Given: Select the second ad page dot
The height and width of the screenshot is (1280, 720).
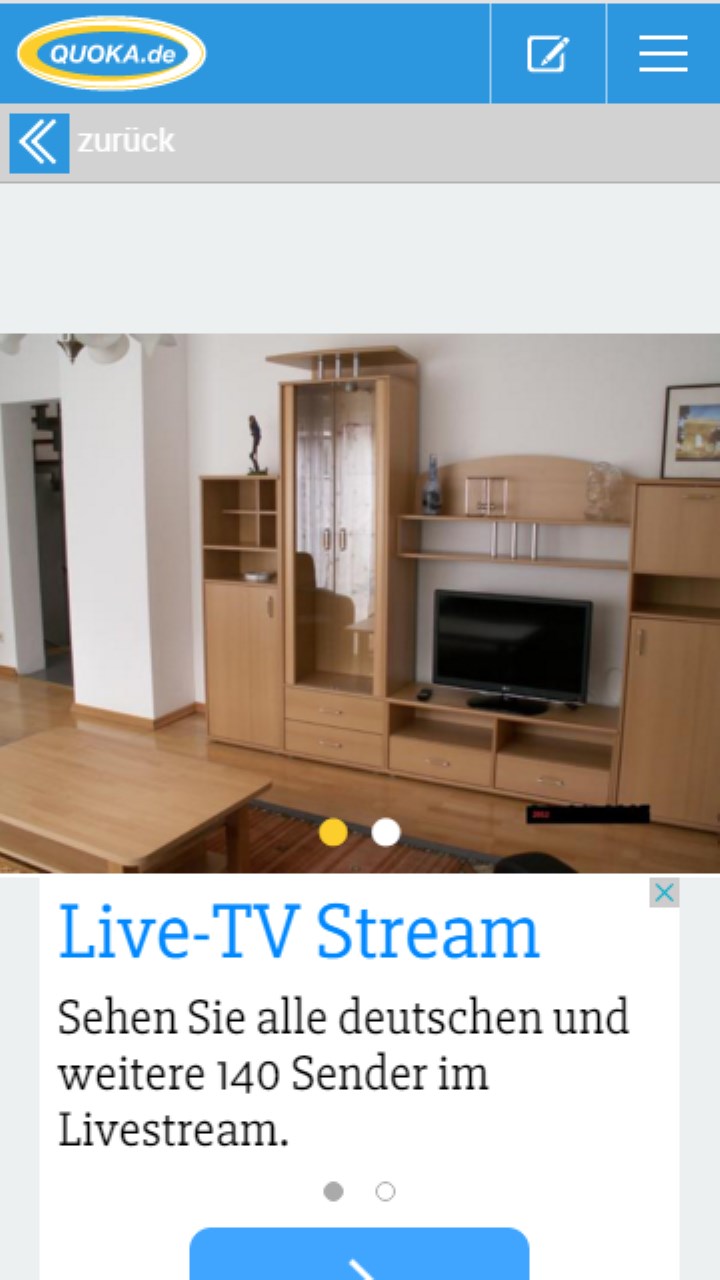Looking at the screenshot, I should (385, 1191).
